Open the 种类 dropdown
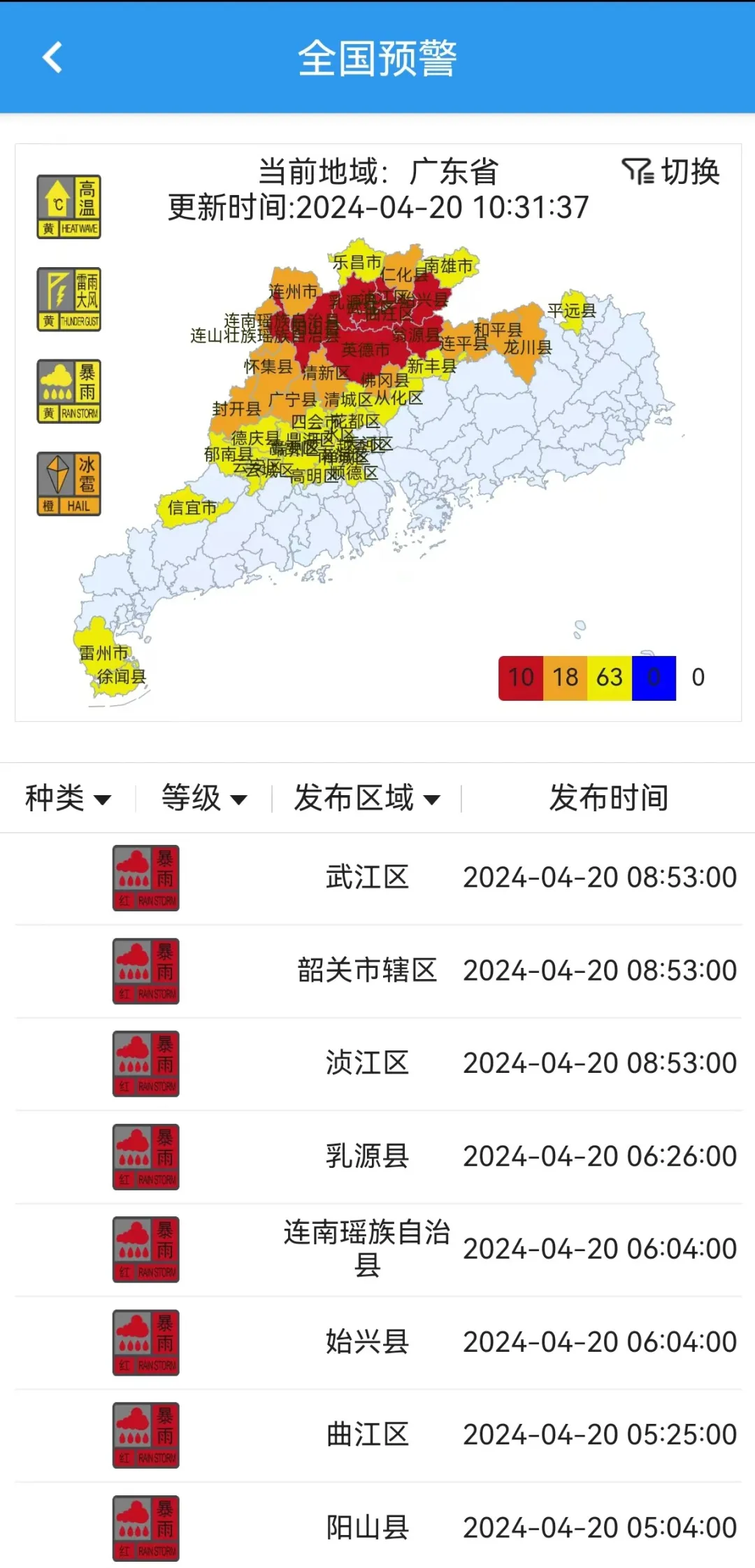 [68, 798]
